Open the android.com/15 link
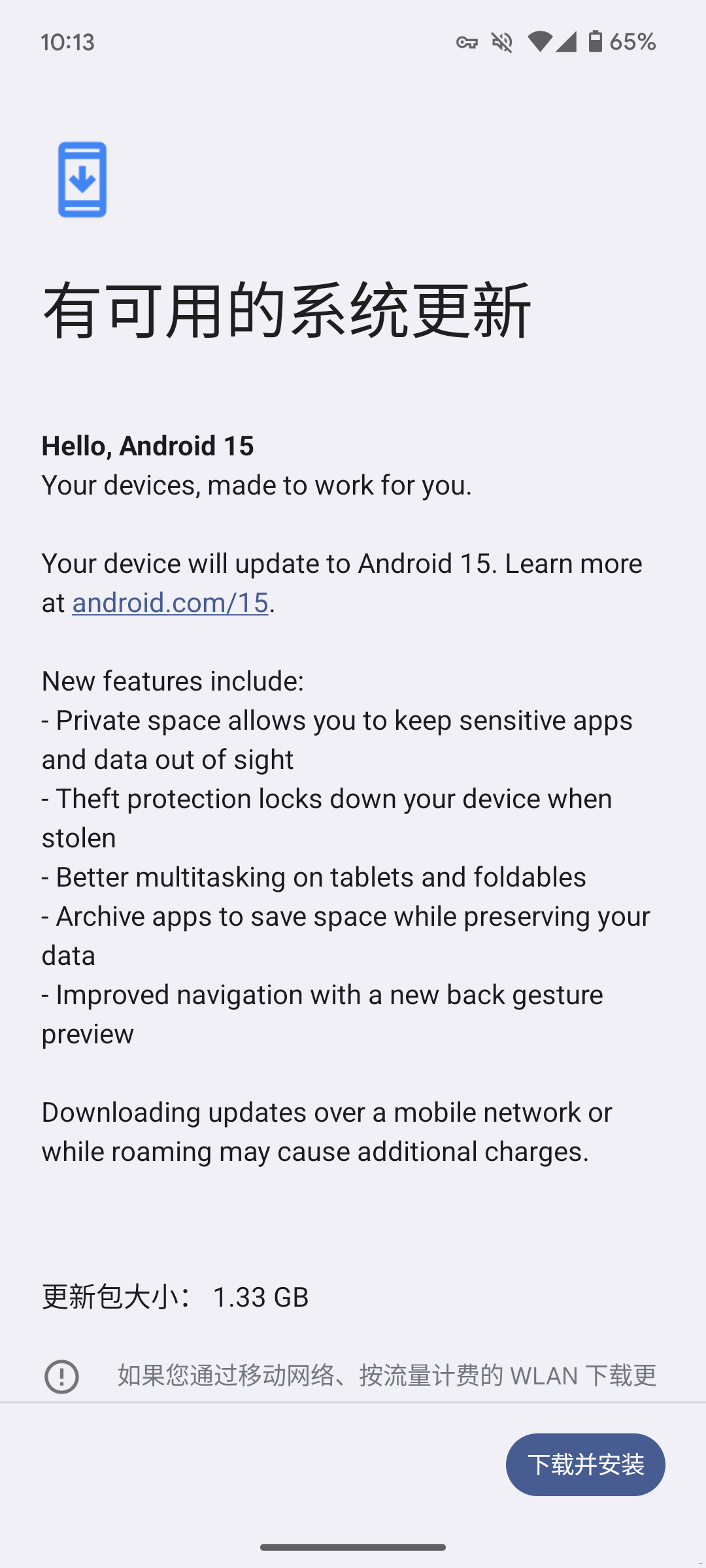706x1568 pixels. [170, 602]
